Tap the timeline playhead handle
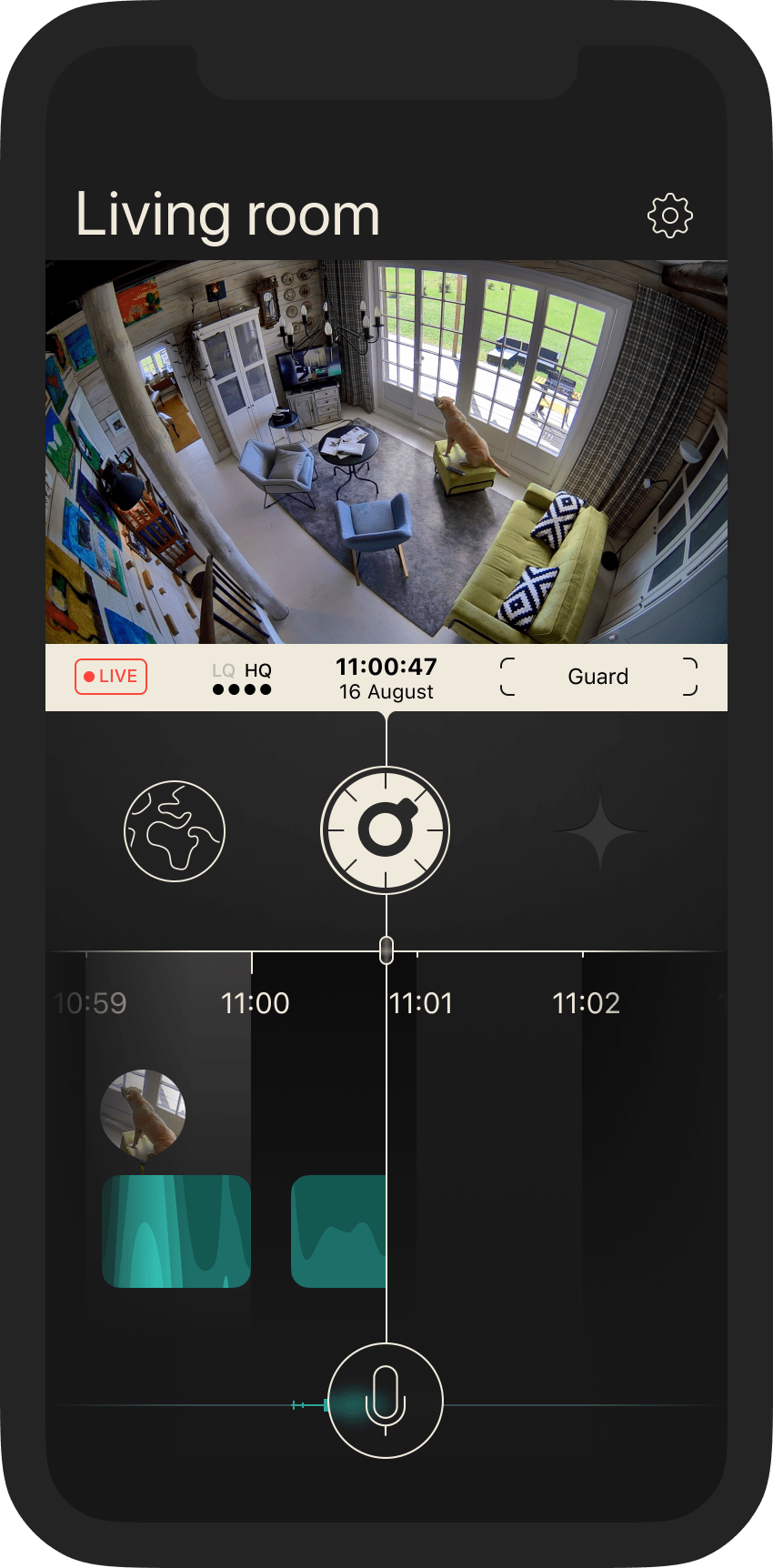Viewport: 773px width, 1568px height. pyautogui.click(x=386, y=950)
